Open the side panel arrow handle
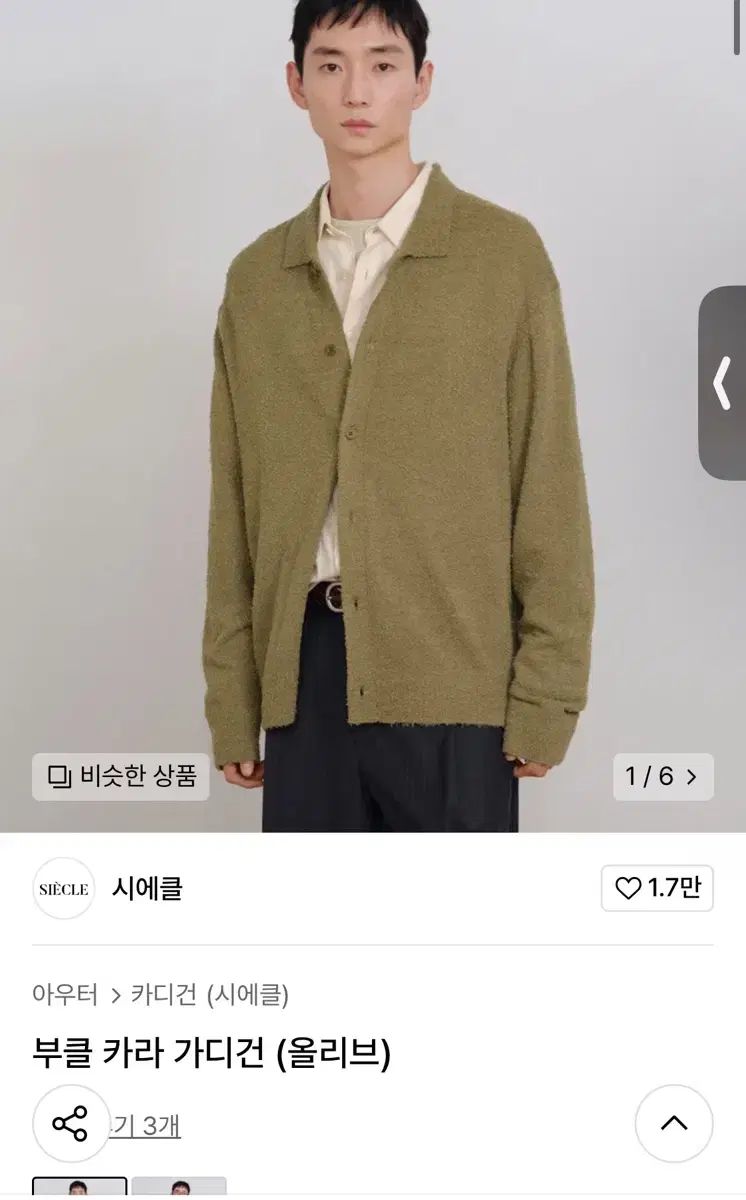This screenshot has width=746, height=1200. coord(722,384)
